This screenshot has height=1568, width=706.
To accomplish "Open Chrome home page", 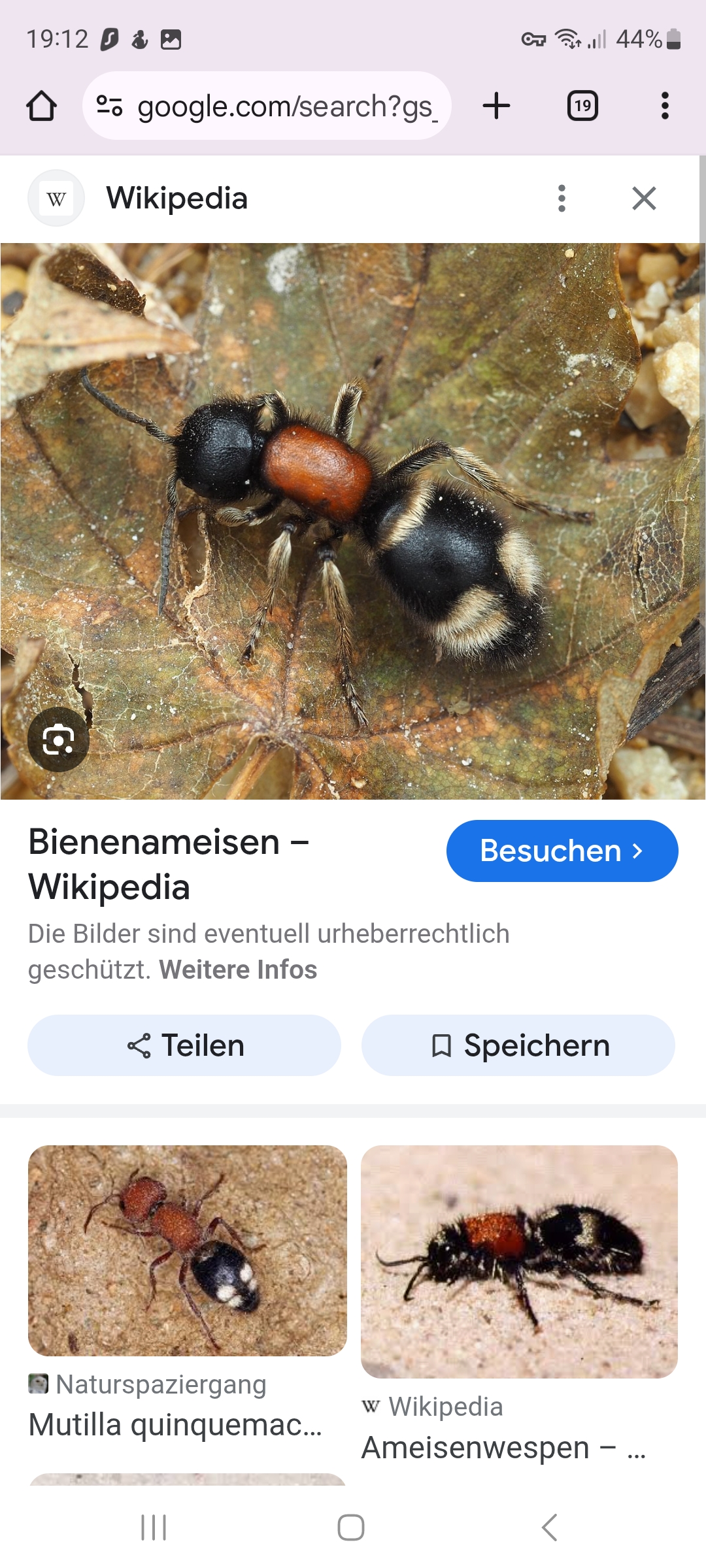I will click(x=41, y=106).
